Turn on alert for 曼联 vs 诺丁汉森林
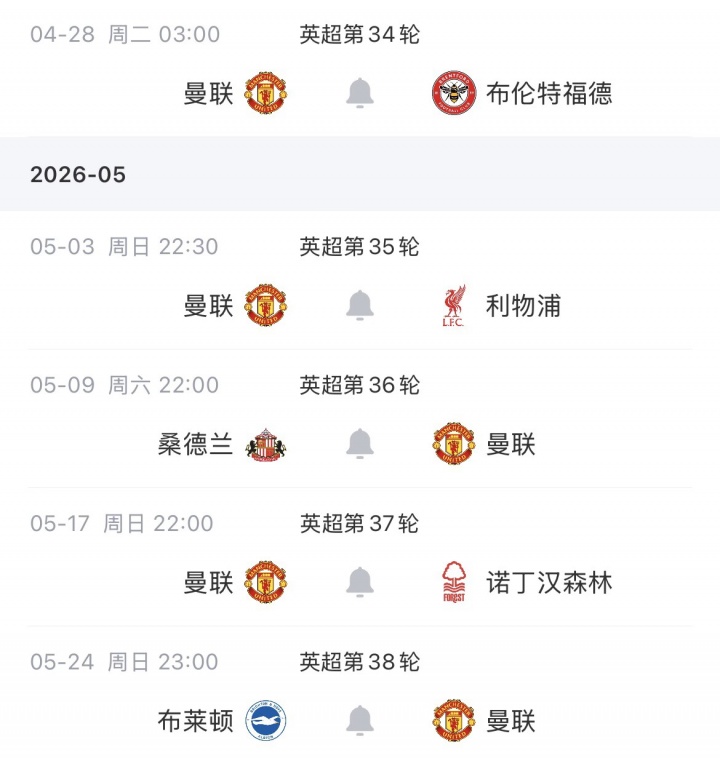Image resolution: width=720 pixels, height=758 pixels. [x=360, y=582]
